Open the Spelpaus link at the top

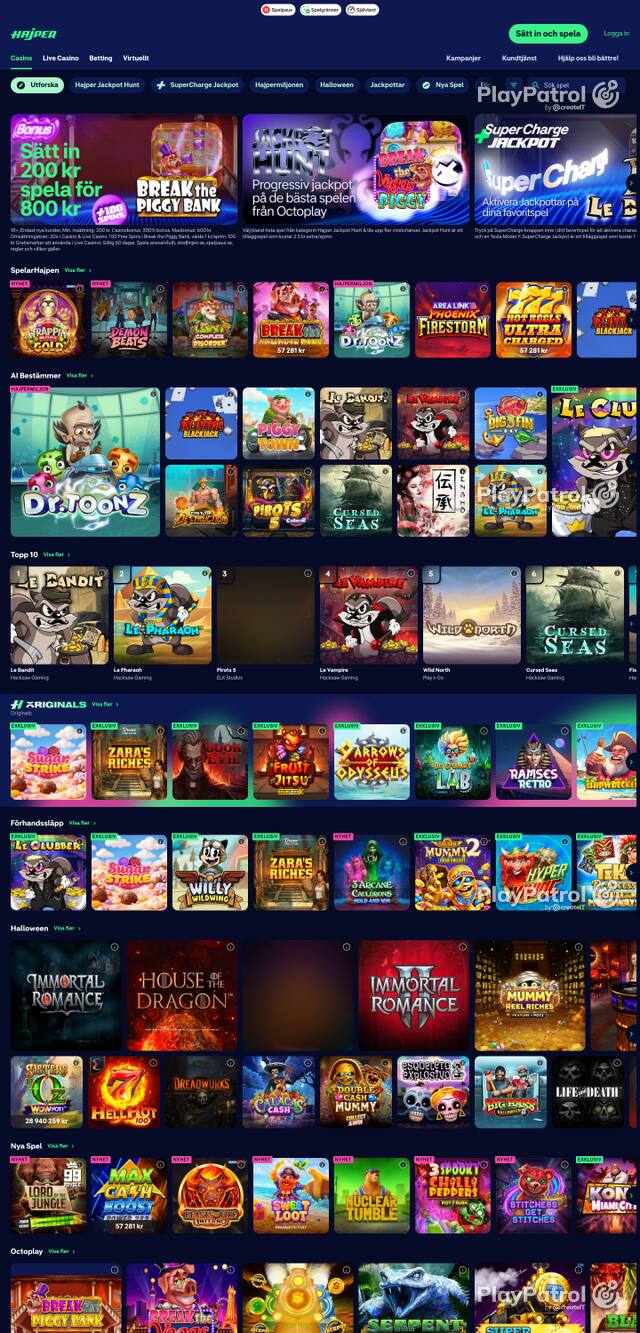tap(279, 9)
